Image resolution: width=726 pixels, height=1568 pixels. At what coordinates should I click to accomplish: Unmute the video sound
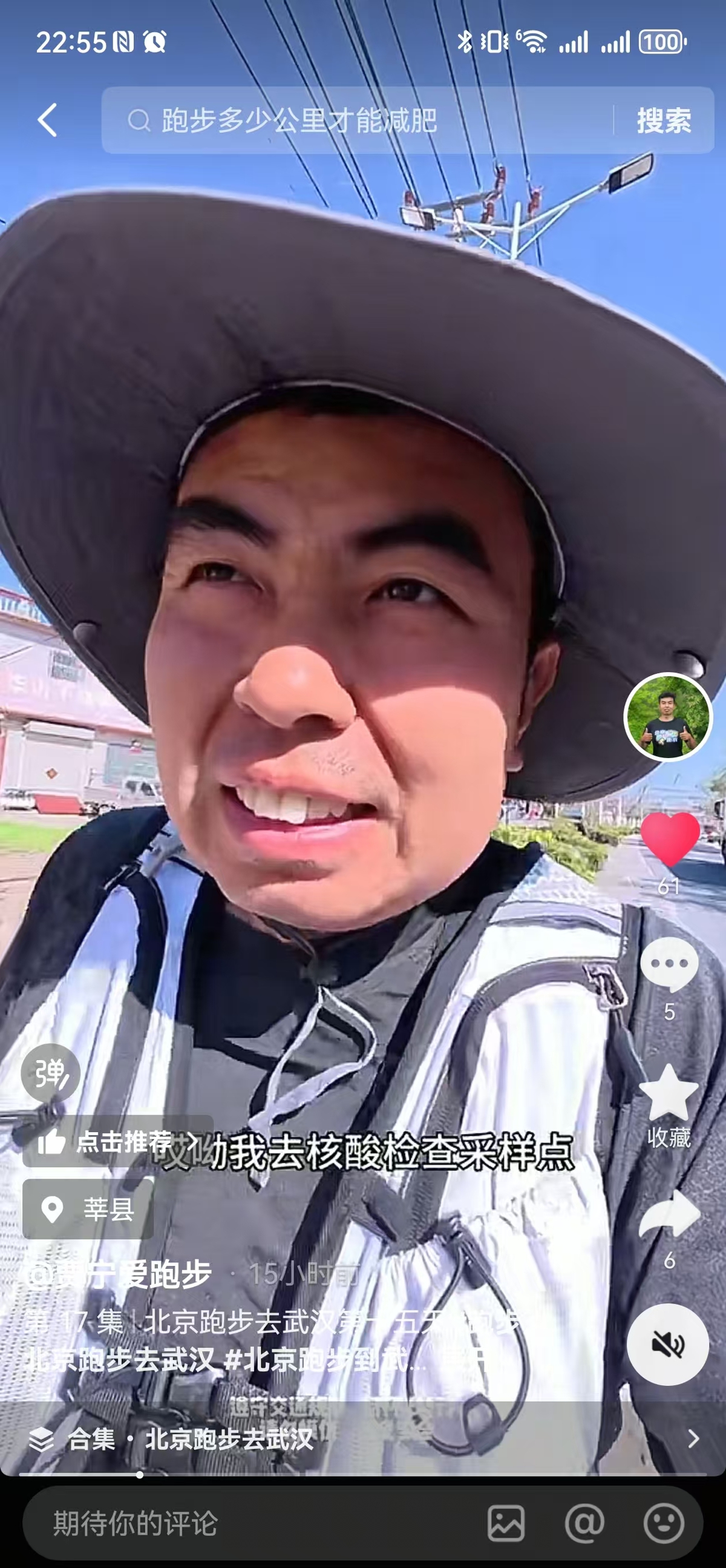pyautogui.click(x=668, y=1345)
